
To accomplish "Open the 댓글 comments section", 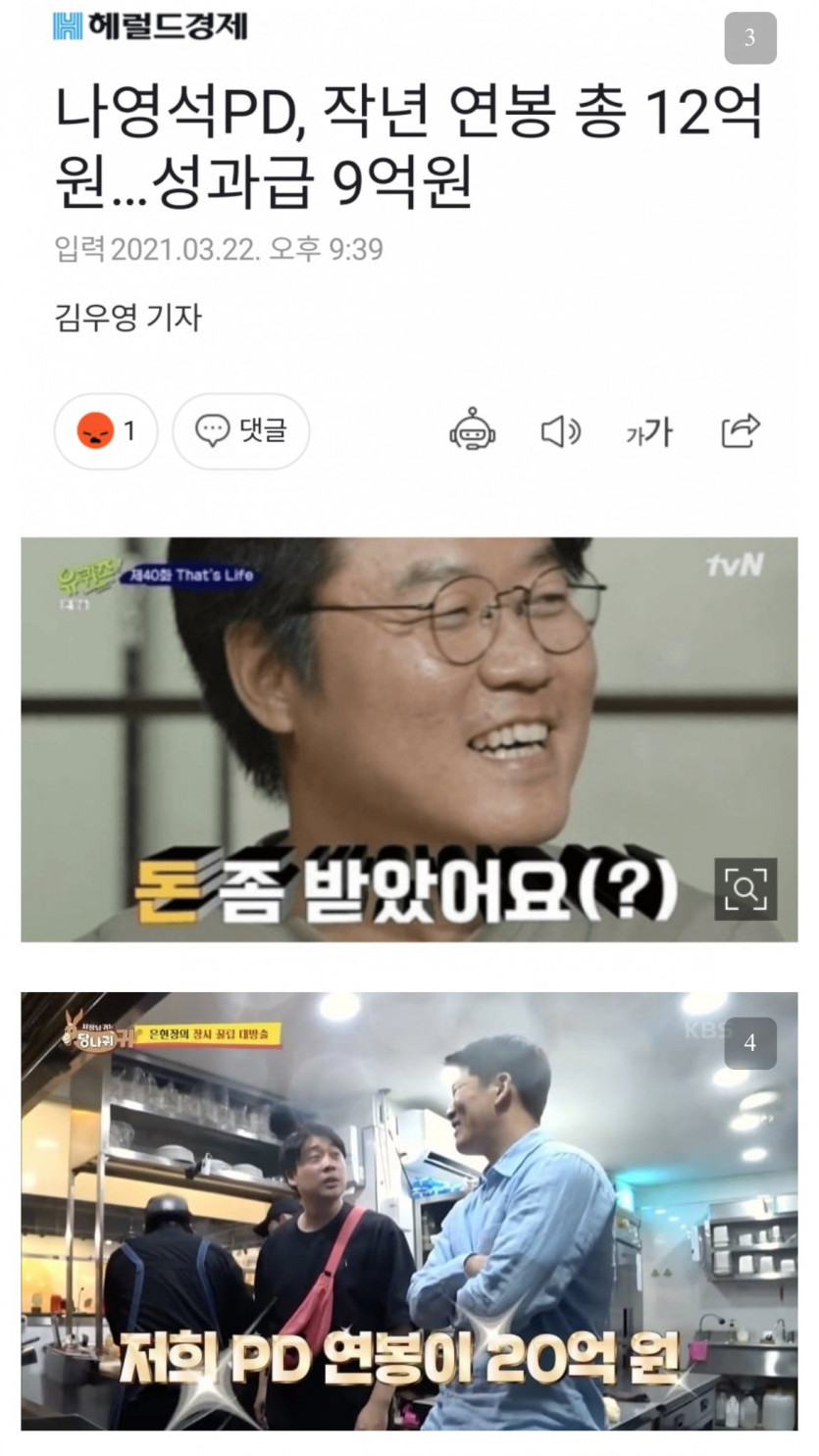I will (x=241, y=431).
